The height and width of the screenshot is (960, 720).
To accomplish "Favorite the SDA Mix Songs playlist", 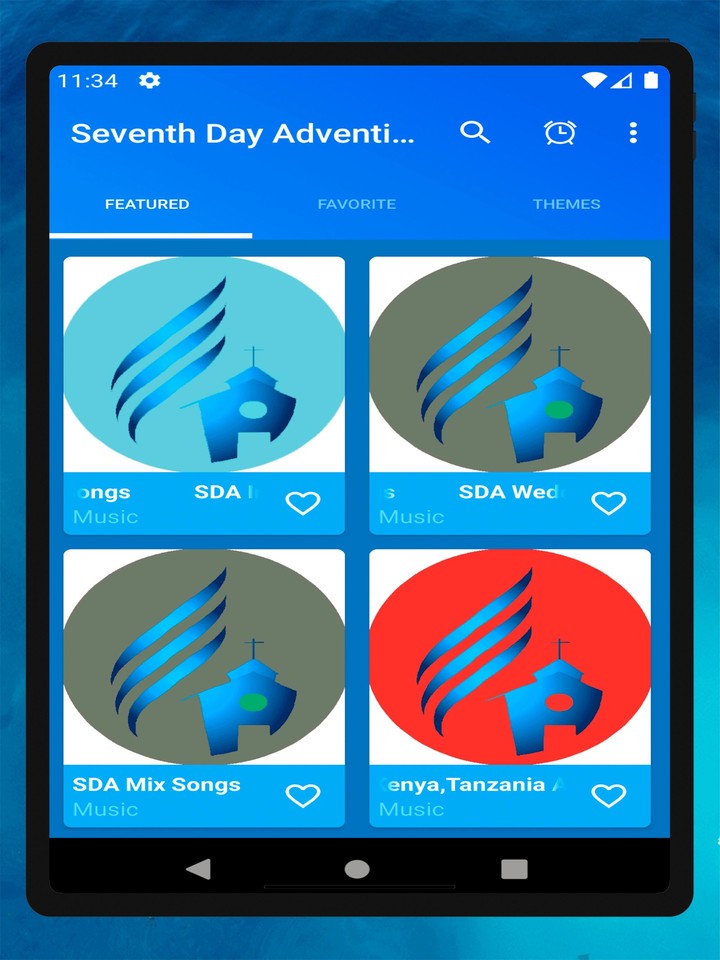I will [x=303, y=795].
